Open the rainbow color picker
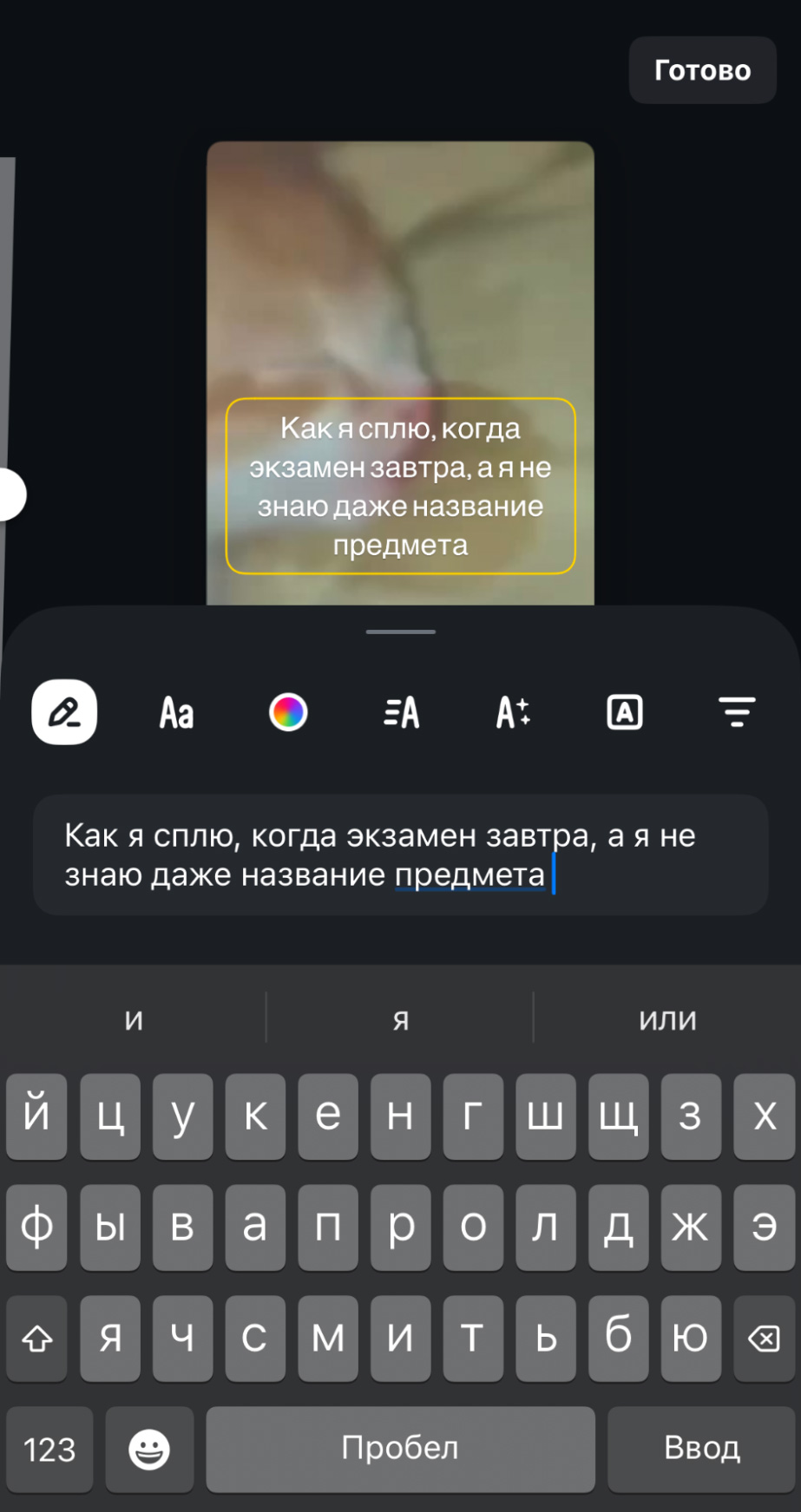The height and width of the screenshot is (1512, 801). click(288, 713)
